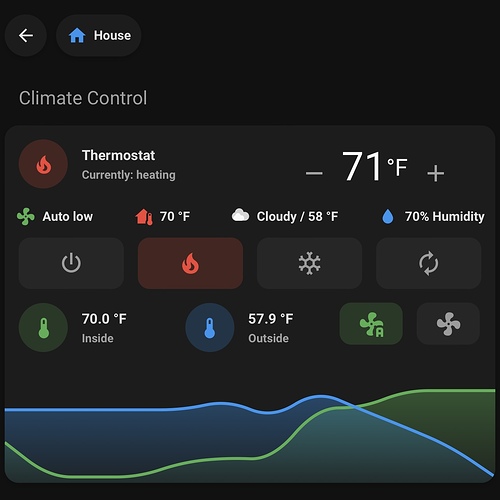Set the fan to auto mode
Viewport: 500px width, 500px height.
tap(371, 324)
